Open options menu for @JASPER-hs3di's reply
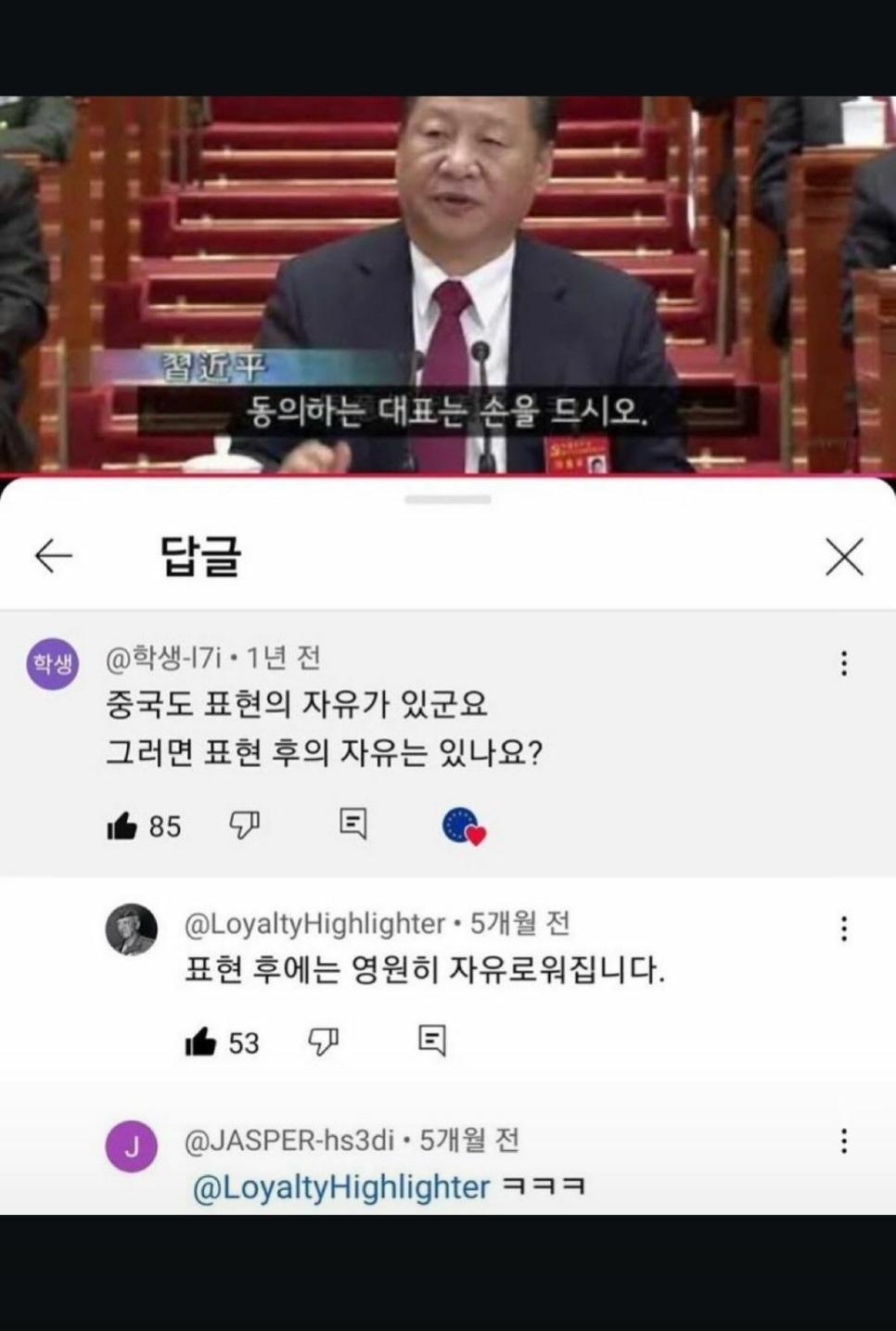 click(843, 1141)
